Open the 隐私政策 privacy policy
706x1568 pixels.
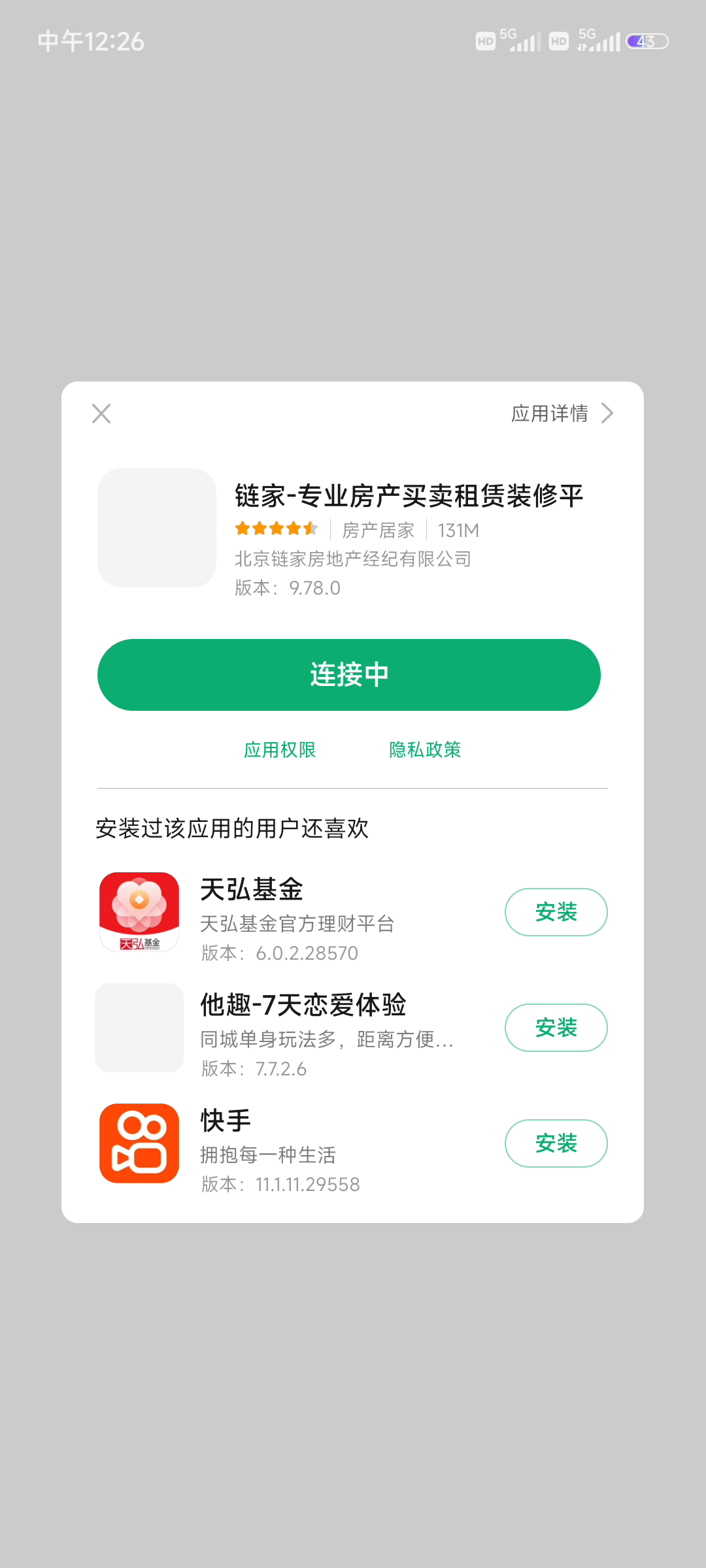coord(425,749)
